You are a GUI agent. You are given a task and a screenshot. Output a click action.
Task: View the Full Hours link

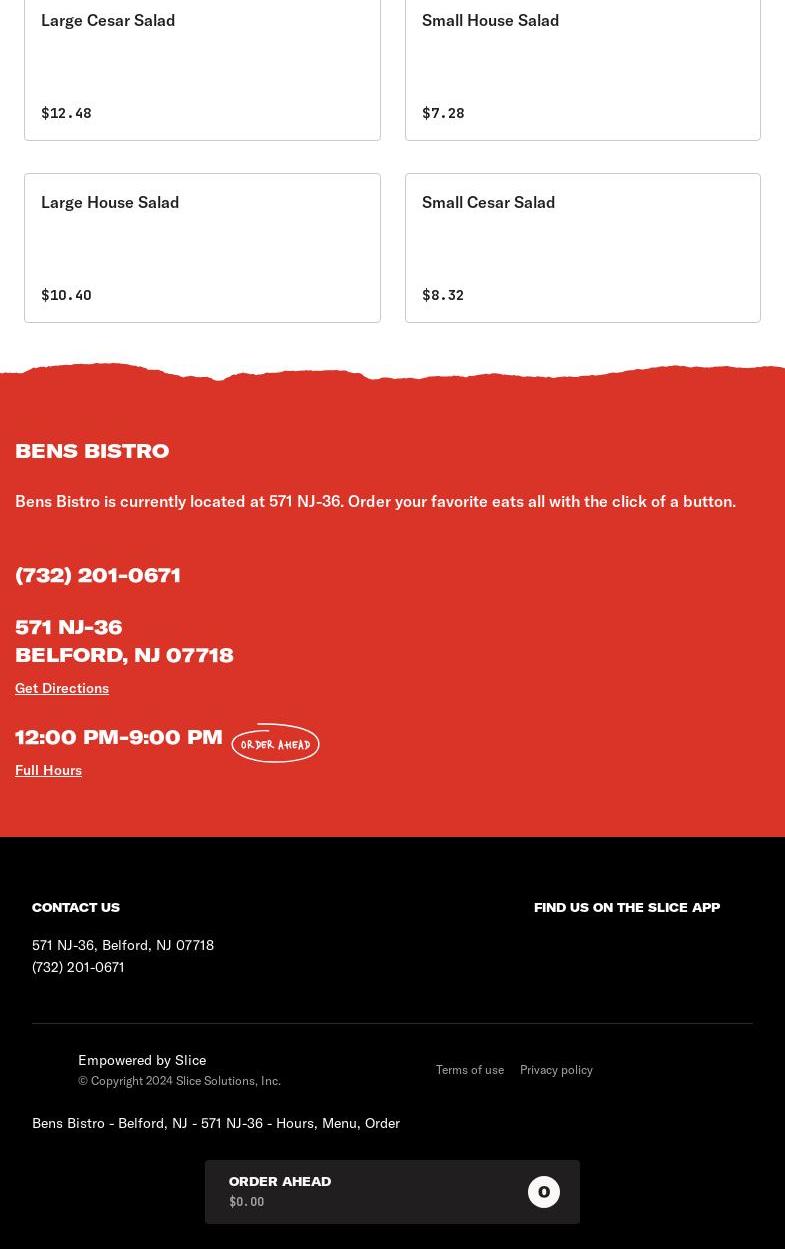[x=48, y=770]
